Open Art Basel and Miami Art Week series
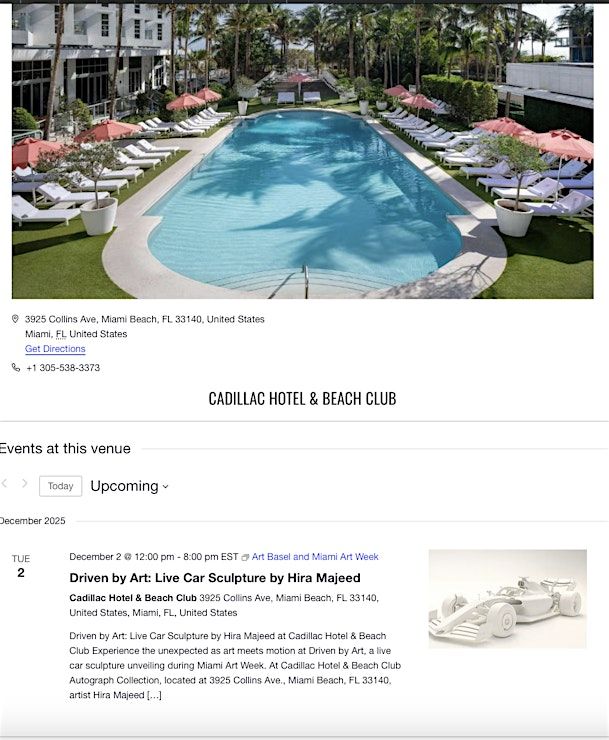 coord(315,557)
